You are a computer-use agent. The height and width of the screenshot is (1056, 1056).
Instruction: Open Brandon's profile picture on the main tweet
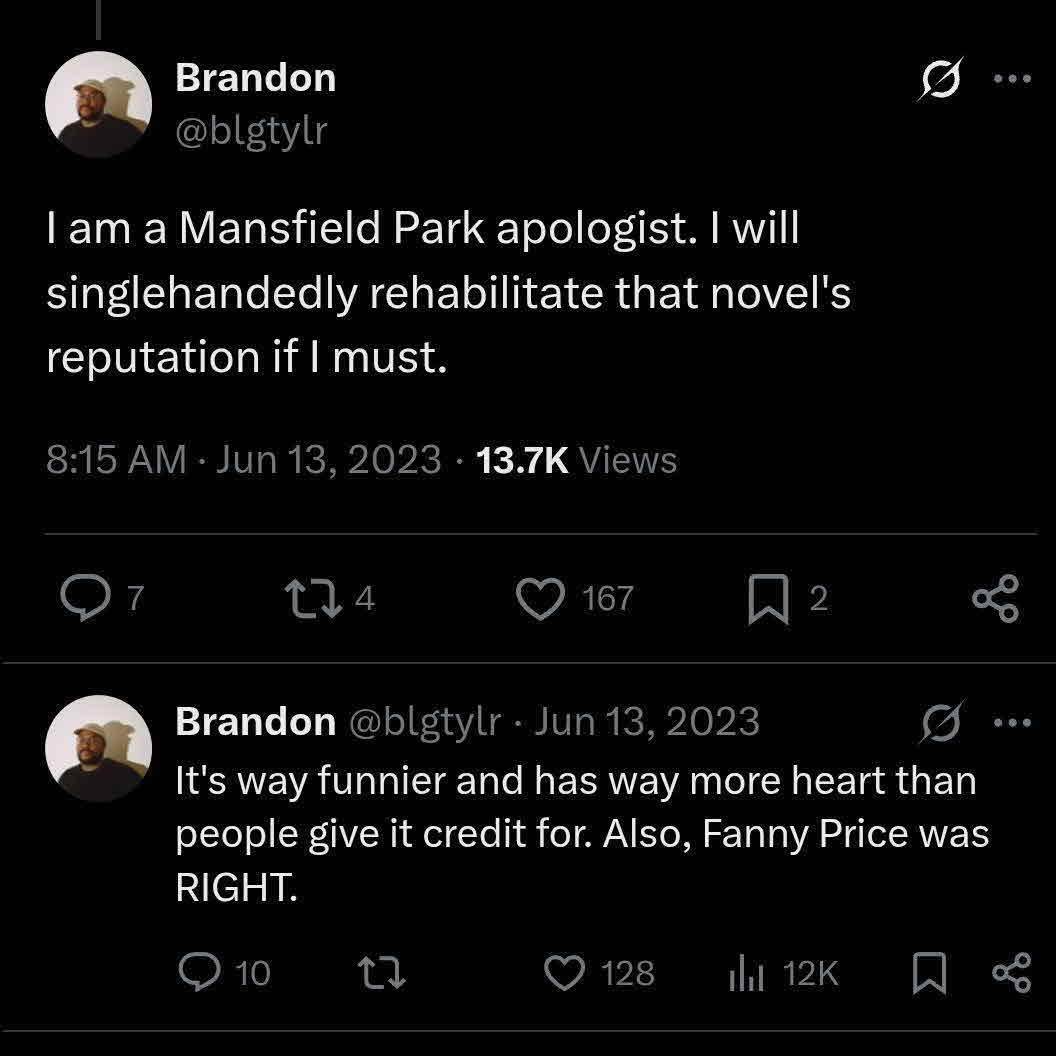coord(98,104)
